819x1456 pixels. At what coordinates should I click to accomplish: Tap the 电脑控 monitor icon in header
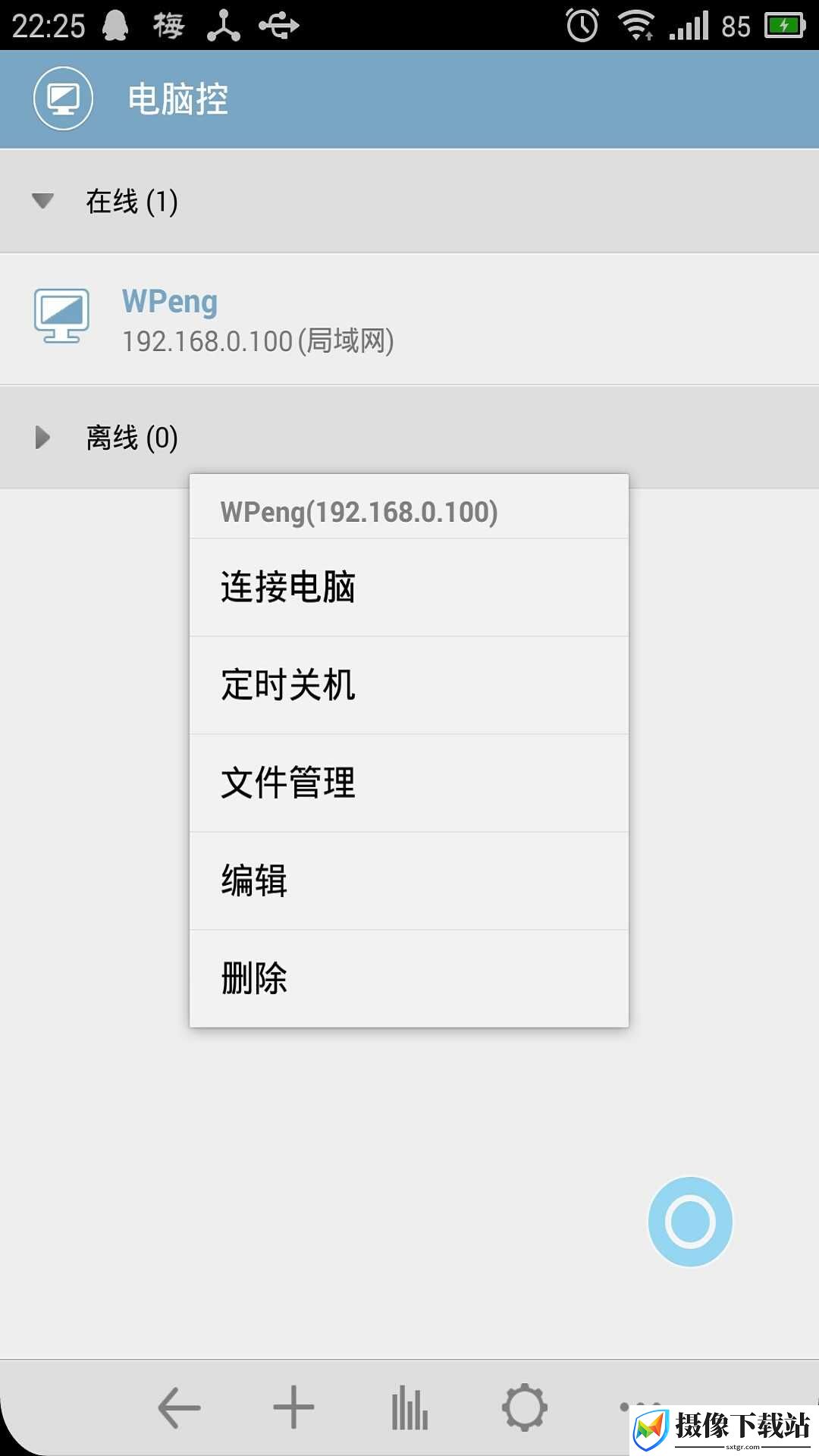click(63, 99)
